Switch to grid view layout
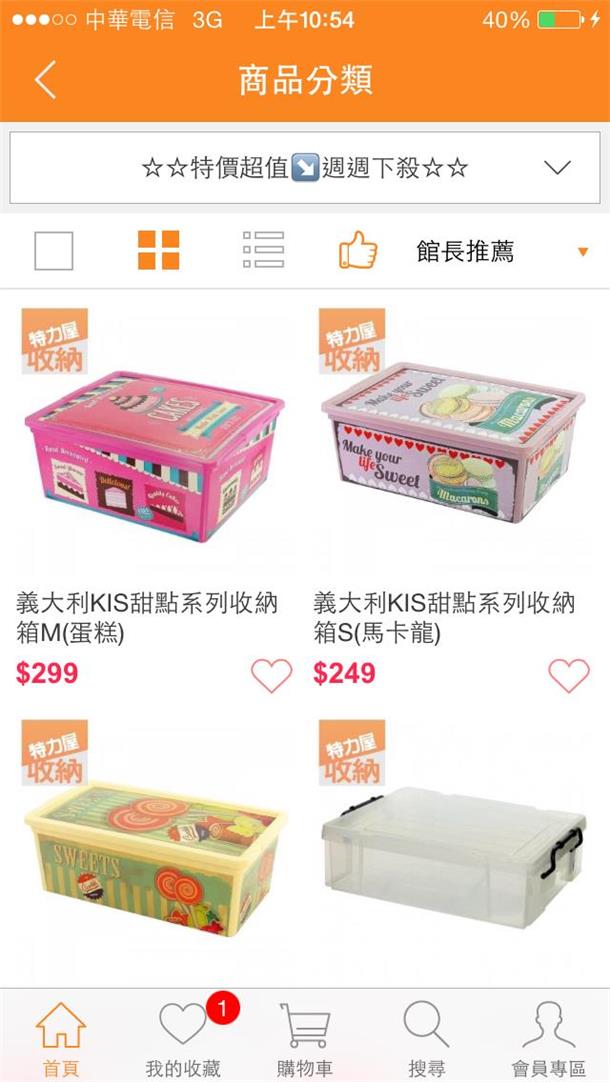Image resolution: width=610 pixels, height=1082 pixels. [x=159, y=250]
